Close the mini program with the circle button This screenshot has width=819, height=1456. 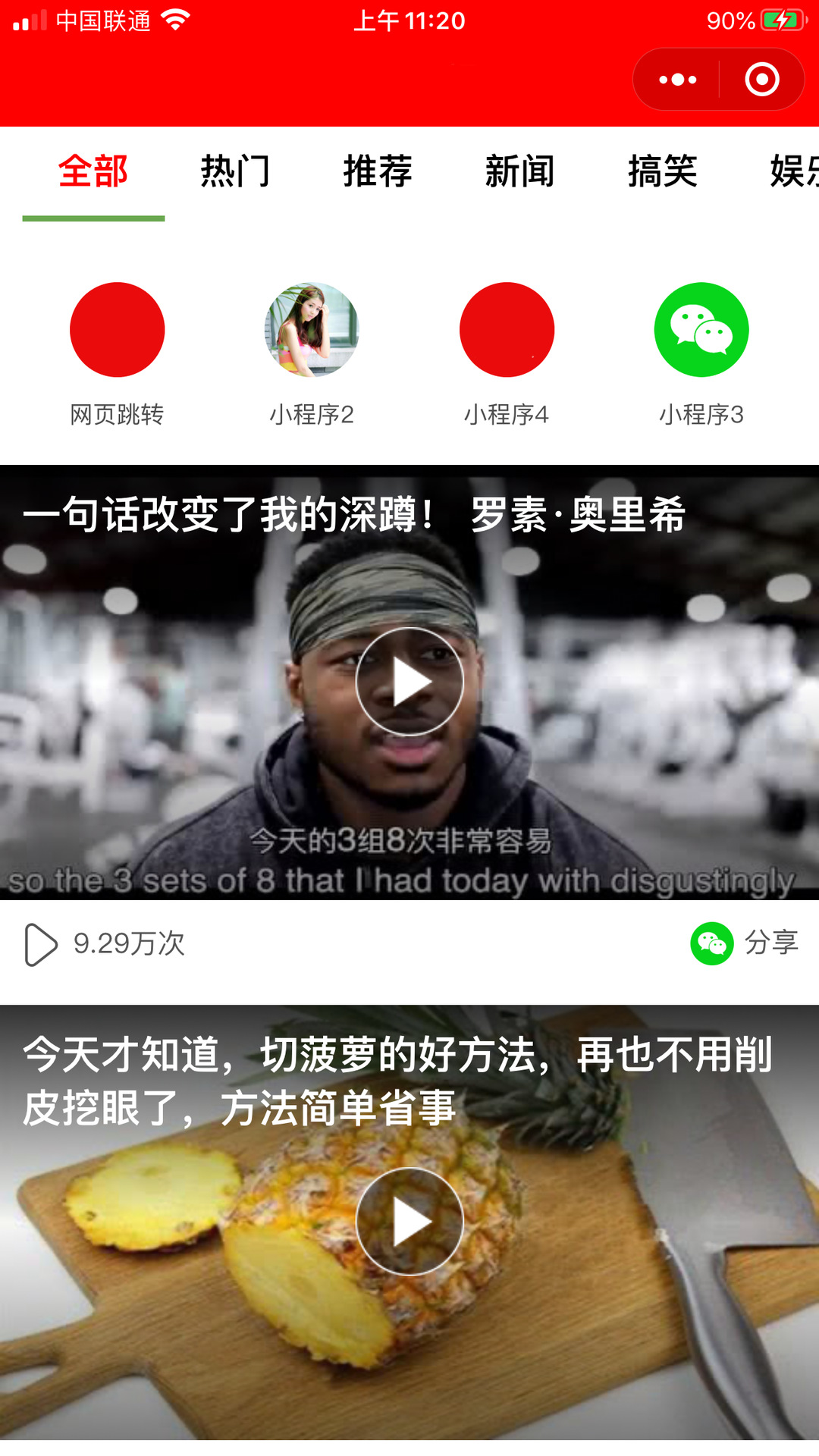pos(761,80)
